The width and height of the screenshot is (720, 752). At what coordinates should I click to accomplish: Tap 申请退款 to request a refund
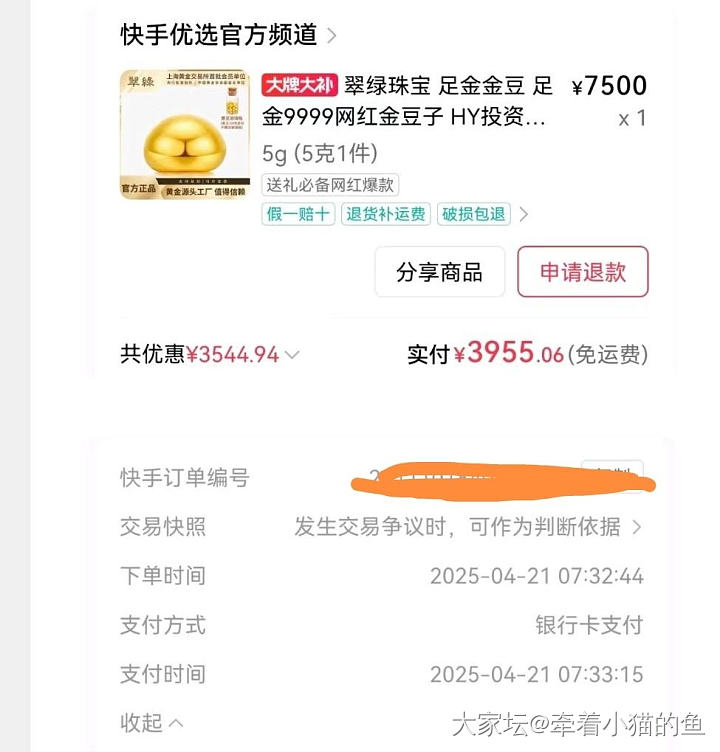[582, 272]
